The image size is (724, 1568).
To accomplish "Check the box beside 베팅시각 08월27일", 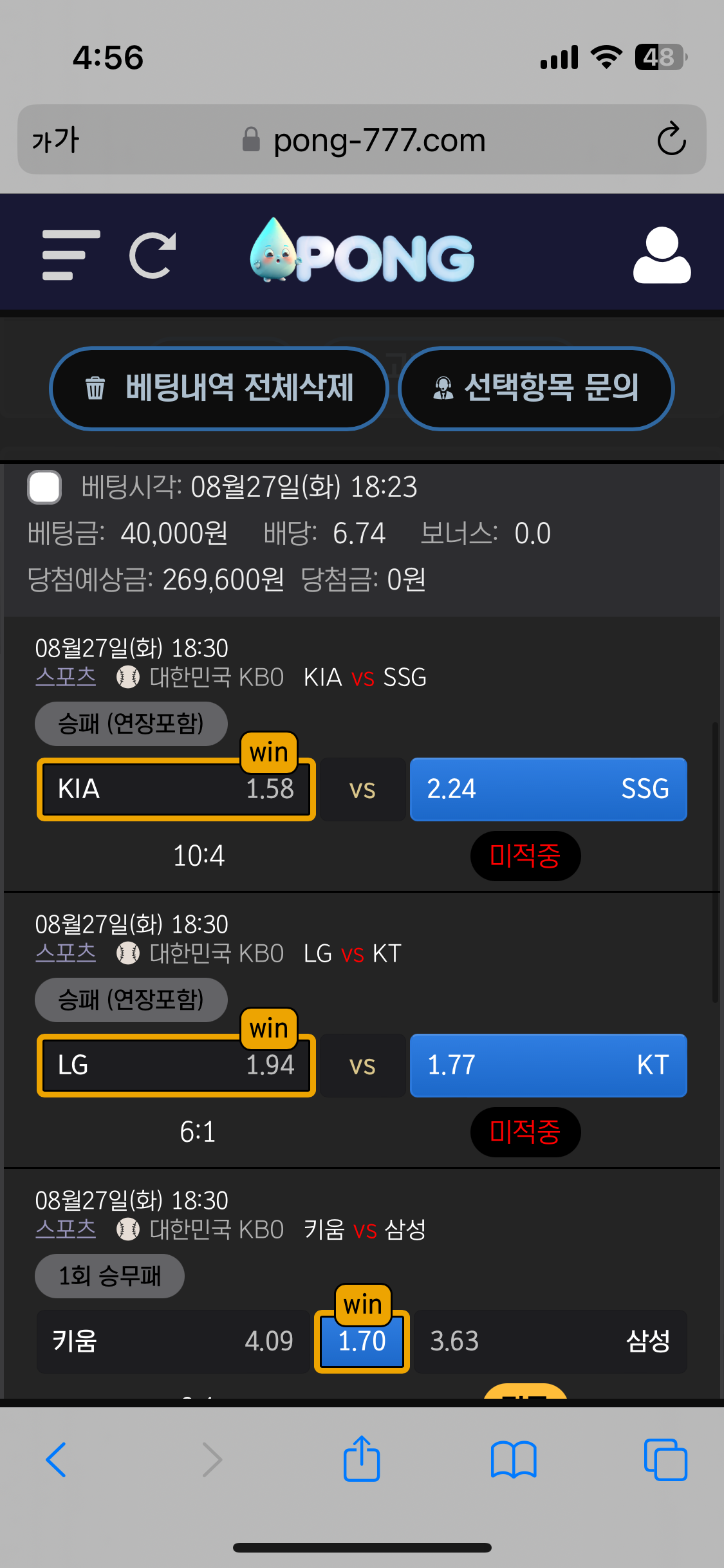I will click(x=44, y=487).
